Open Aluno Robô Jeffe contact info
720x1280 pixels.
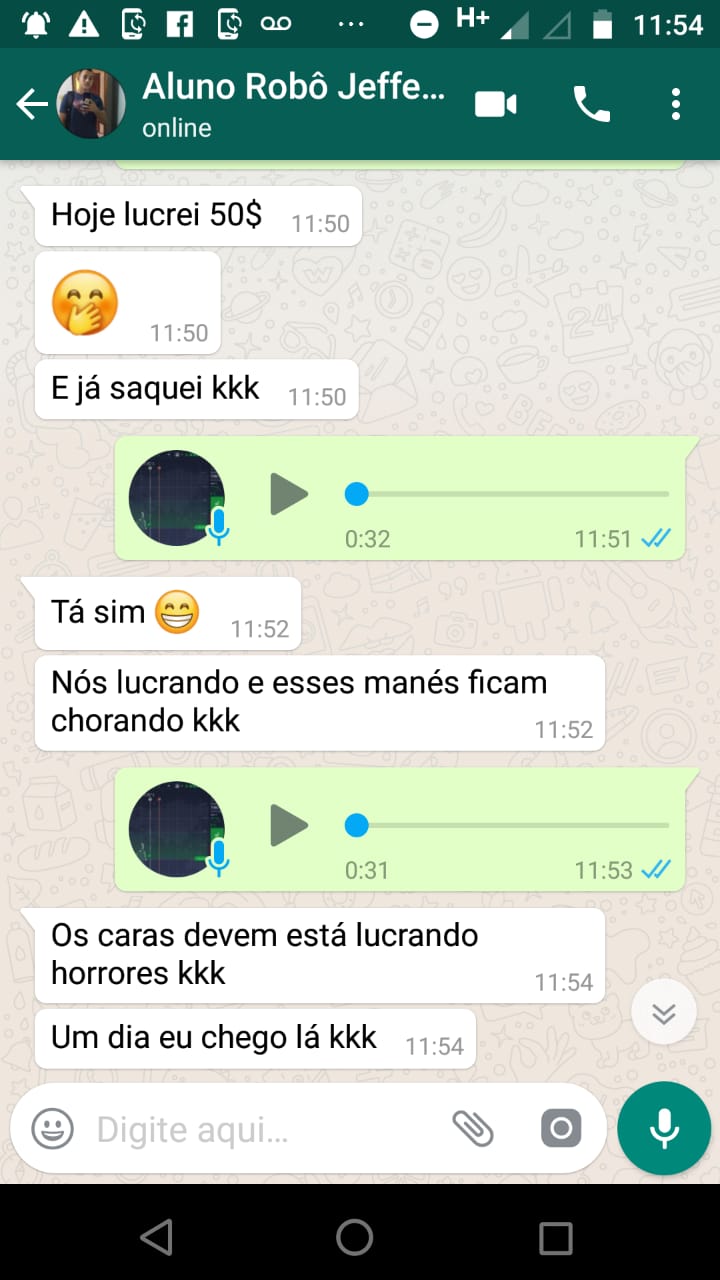(x=292, y=104)
